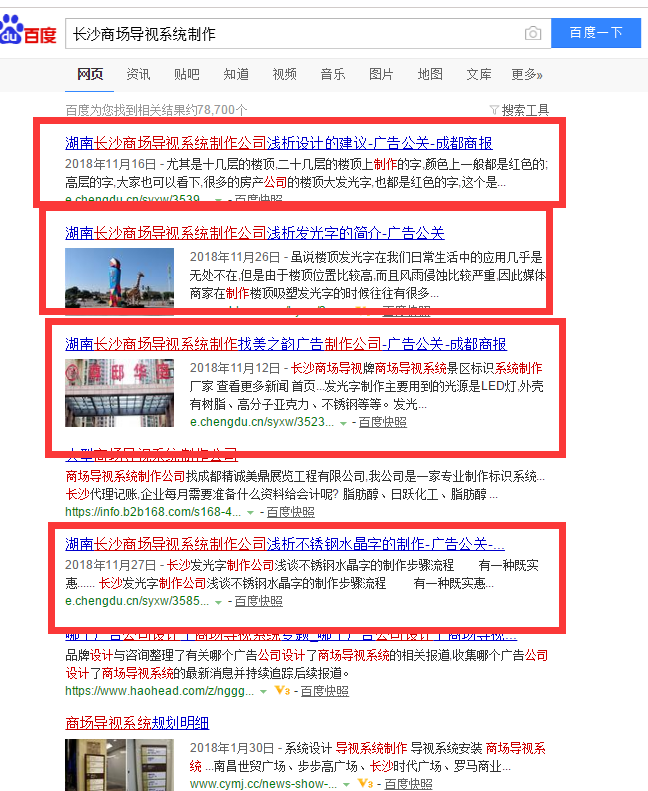This screenshot has width=648, height=791.
Task: Open result 找美之韵广告制作公司-广告公关
Action: (x=286, y=343)
